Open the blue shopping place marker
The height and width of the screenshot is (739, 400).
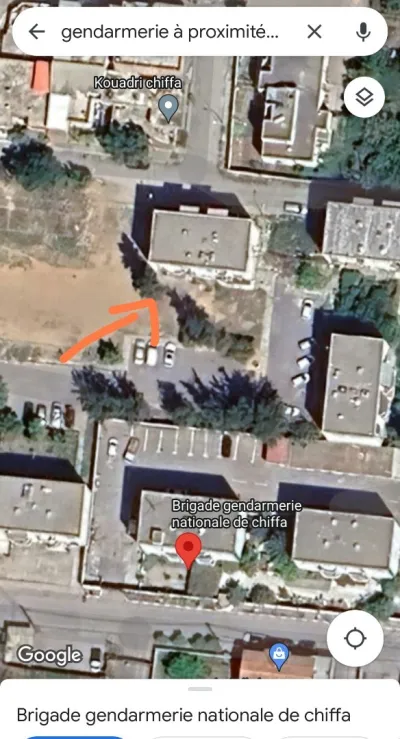[279, 657]
